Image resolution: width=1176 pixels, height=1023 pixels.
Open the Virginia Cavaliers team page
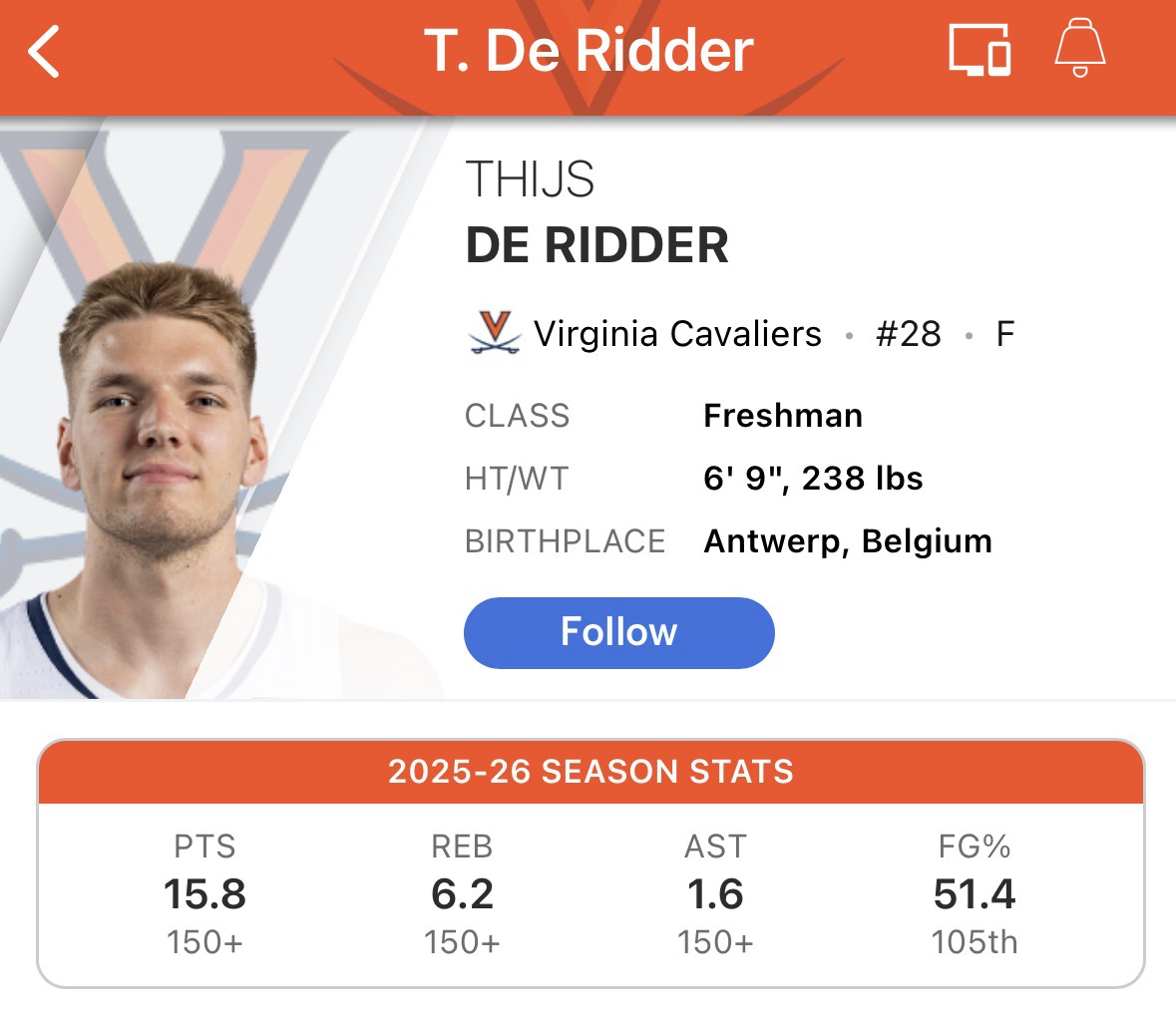pyautogui.click(x=676, y=334)
